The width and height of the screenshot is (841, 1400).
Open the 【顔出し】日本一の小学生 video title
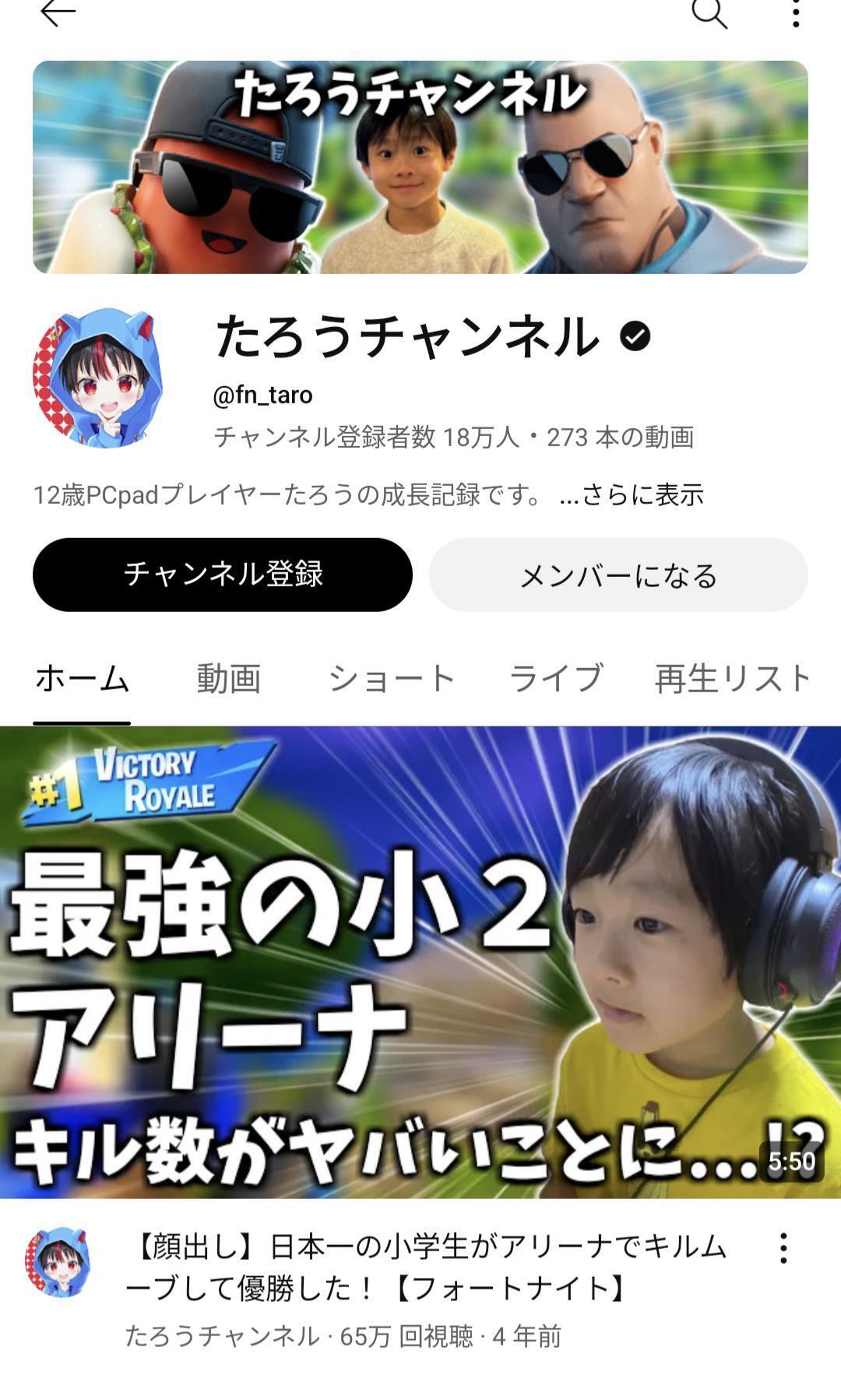(426, 1268)
